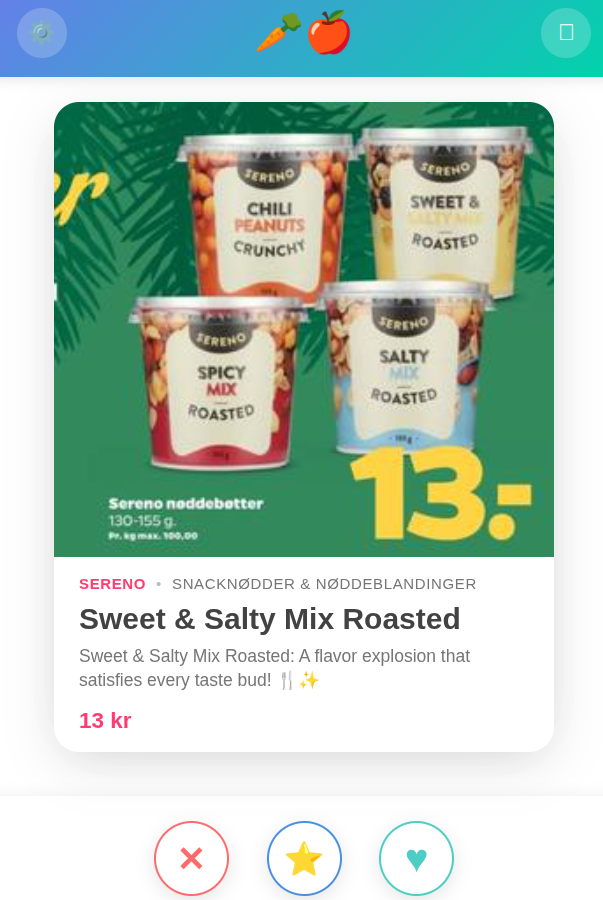Like this offer with the heart button
Viewport: 603px width, 900px height.
(416, 858)
